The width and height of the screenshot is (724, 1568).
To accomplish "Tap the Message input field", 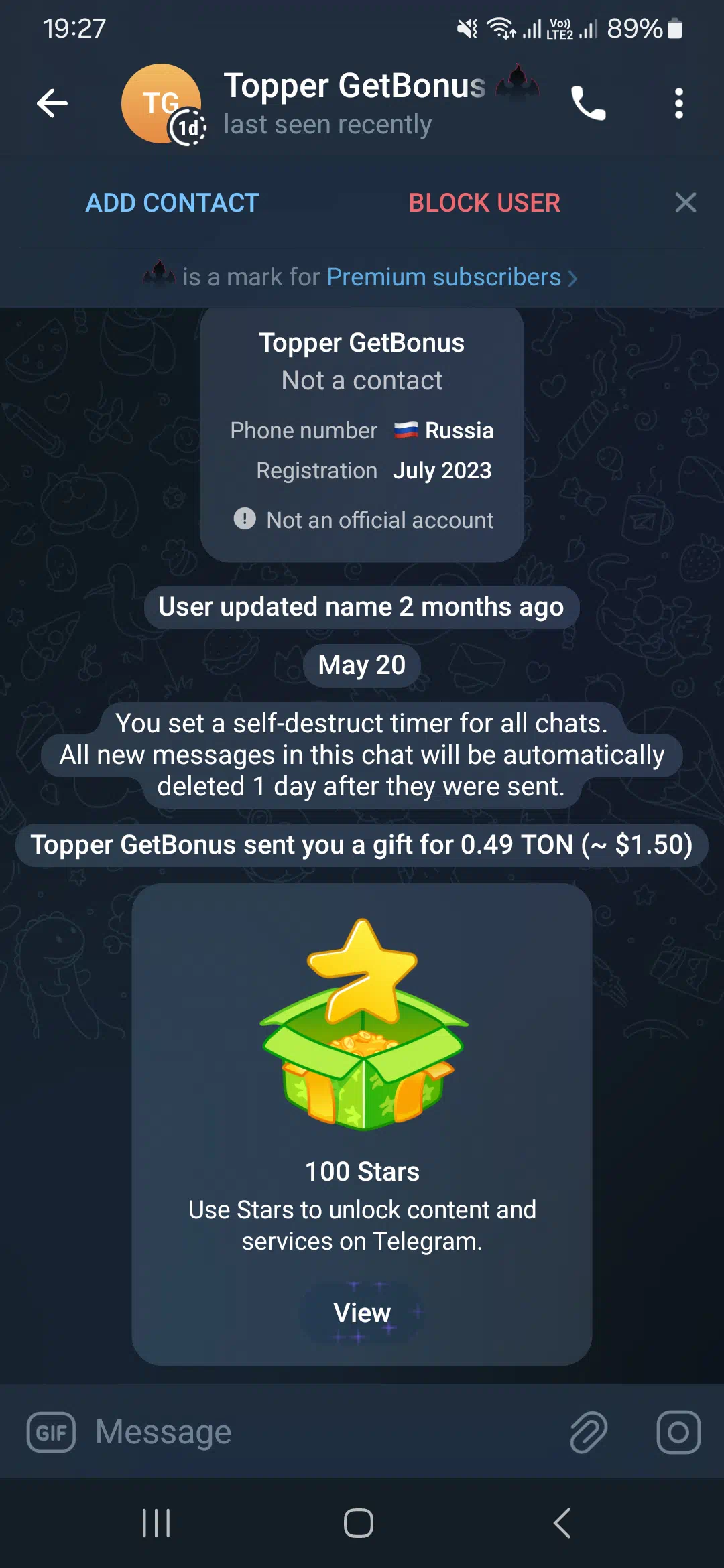I will [322, 1433].
